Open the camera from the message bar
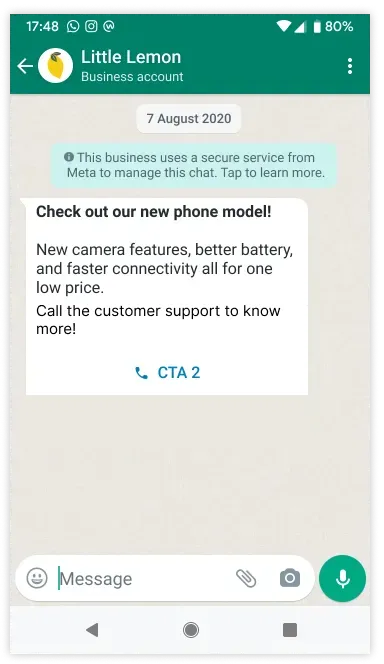Screen dimensions: 384x664 (x=290, y=578)
